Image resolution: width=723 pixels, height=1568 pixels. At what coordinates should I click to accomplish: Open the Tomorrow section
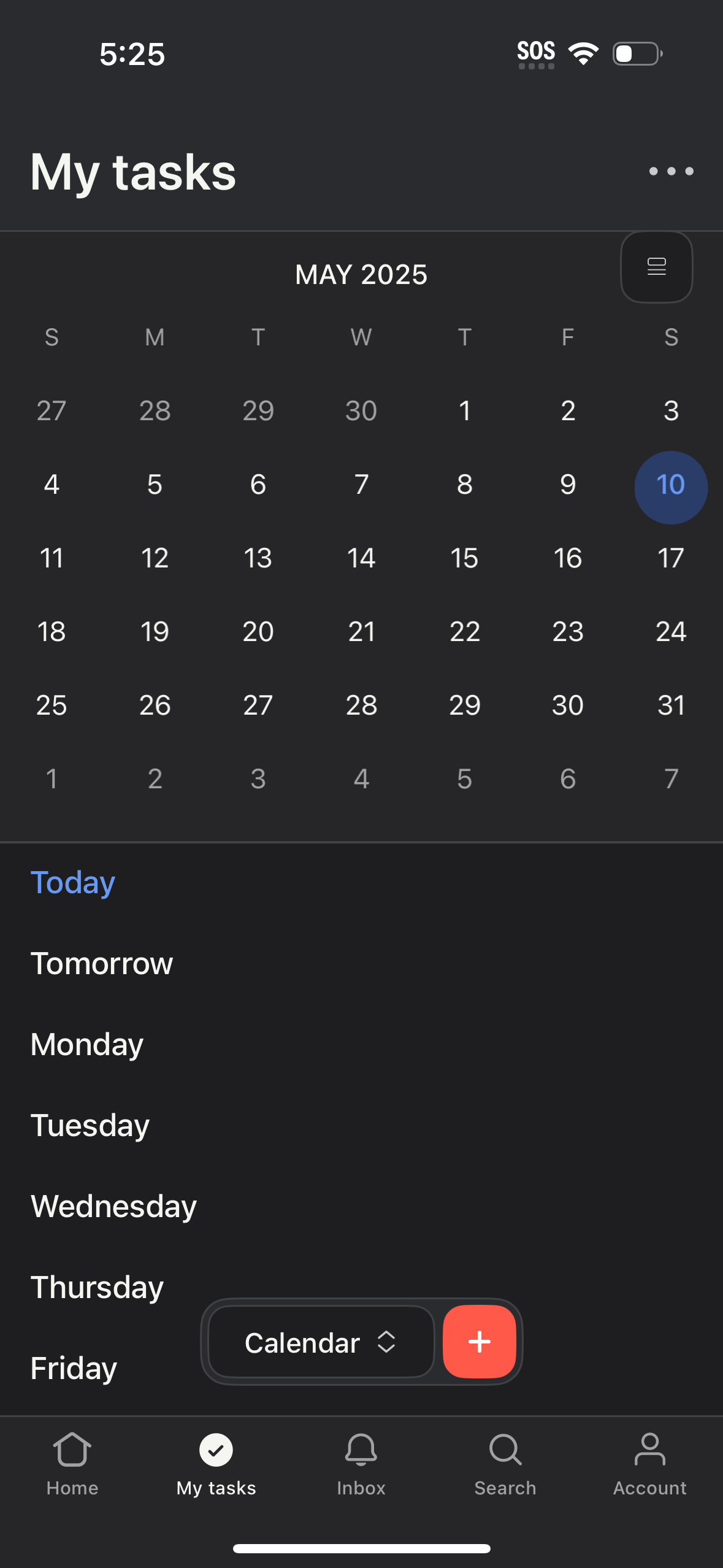click(102, 963)
